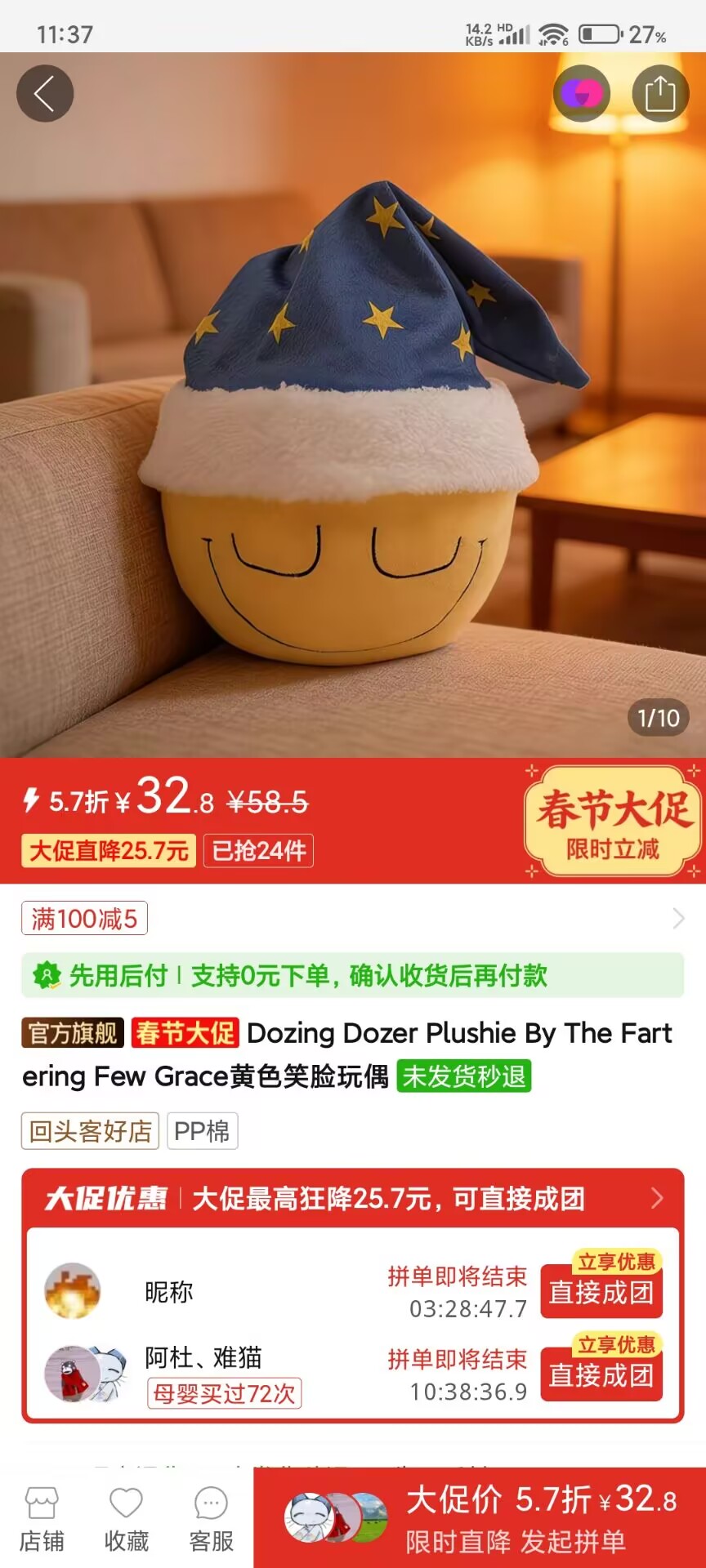Open the 满100减5 coupon row
The image size is (706, 1568).
[351, 919]
